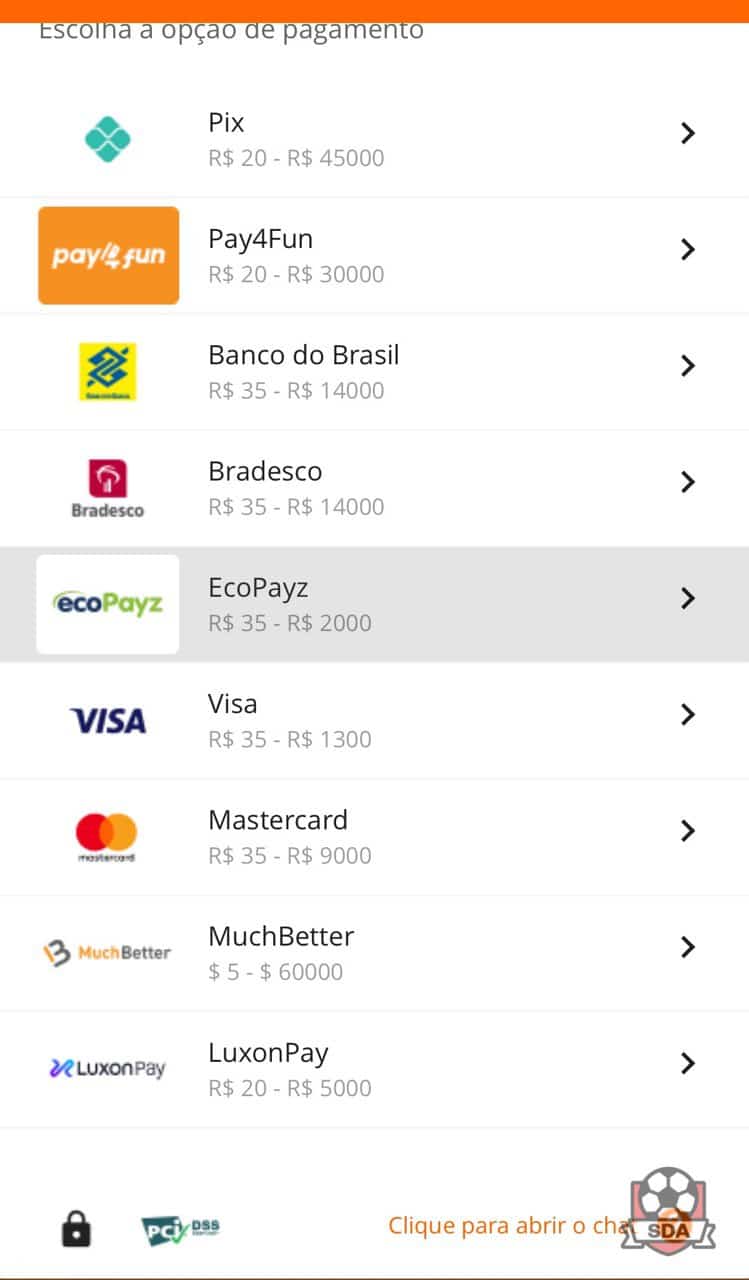This screenshot has height=1280, width=749.
Task: Select Bradesco for the deposit
Action: coord(374,488)
